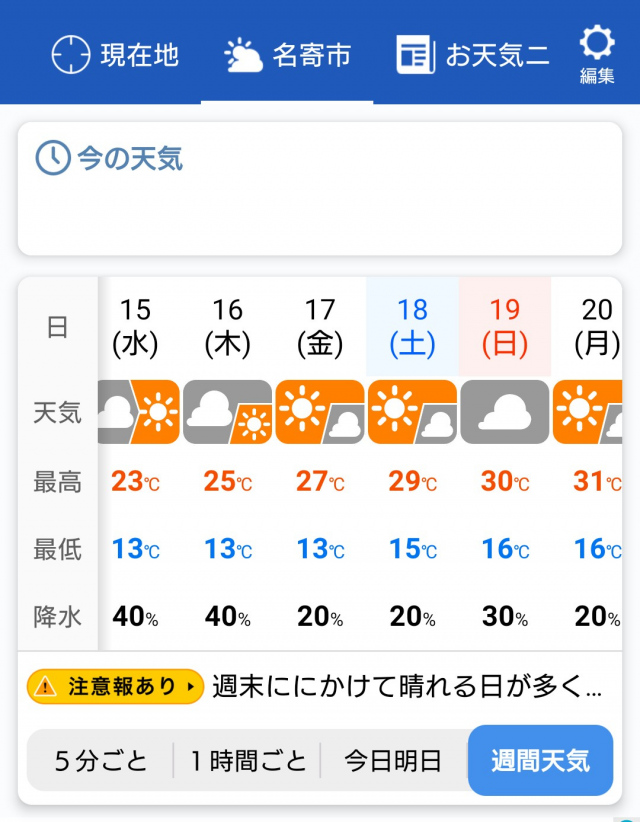Switch to 1時間ごと forecast

click(248, 761)
